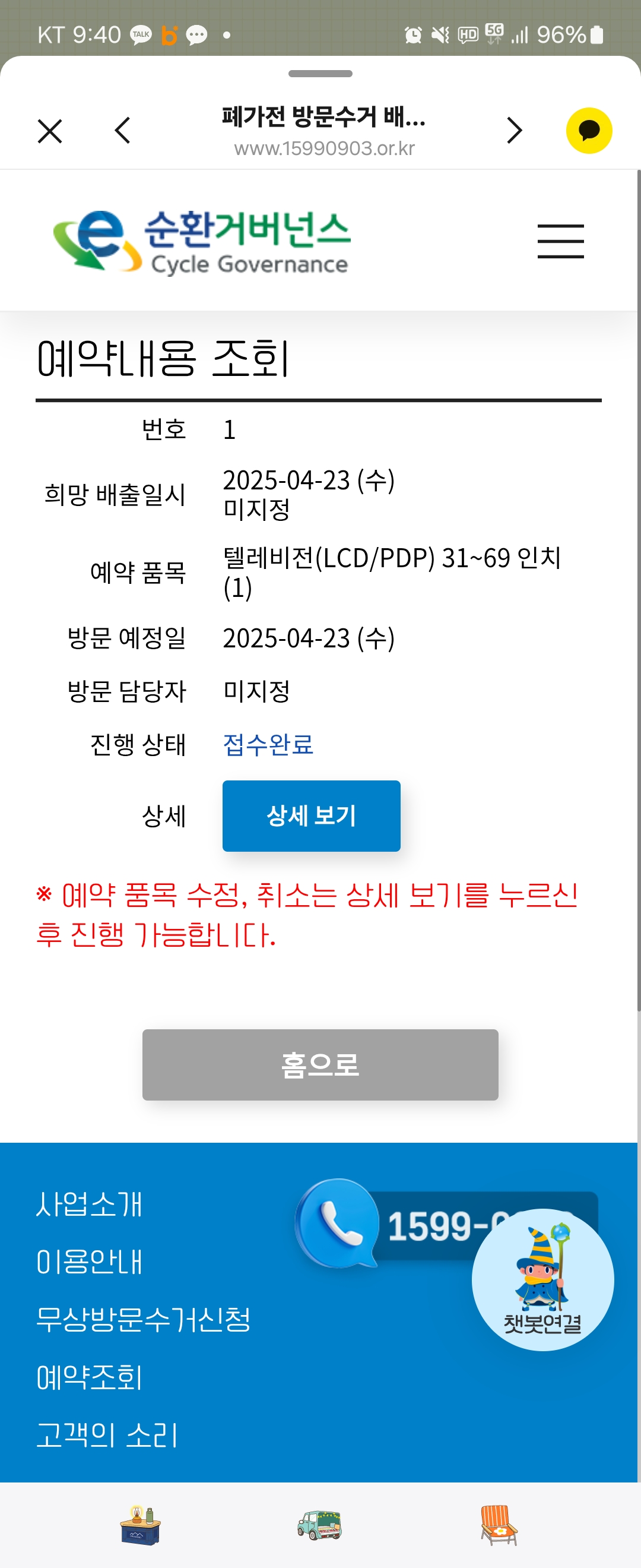Tap the 상세 보기 button
The height and width of the screenshot is (1568, 641).
pos(311,815)
